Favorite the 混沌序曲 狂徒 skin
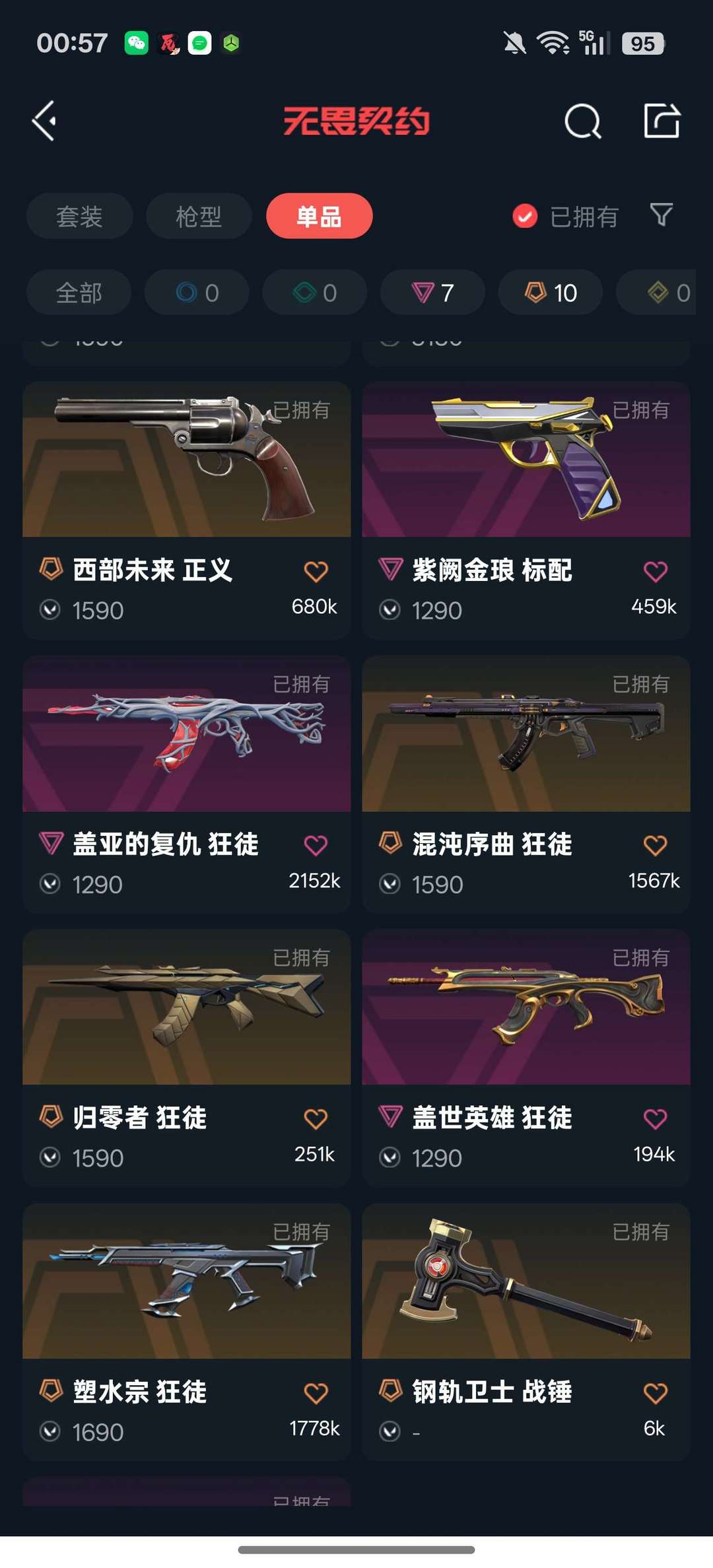This screenshot has height=1568, width=713. click(655, 846)
